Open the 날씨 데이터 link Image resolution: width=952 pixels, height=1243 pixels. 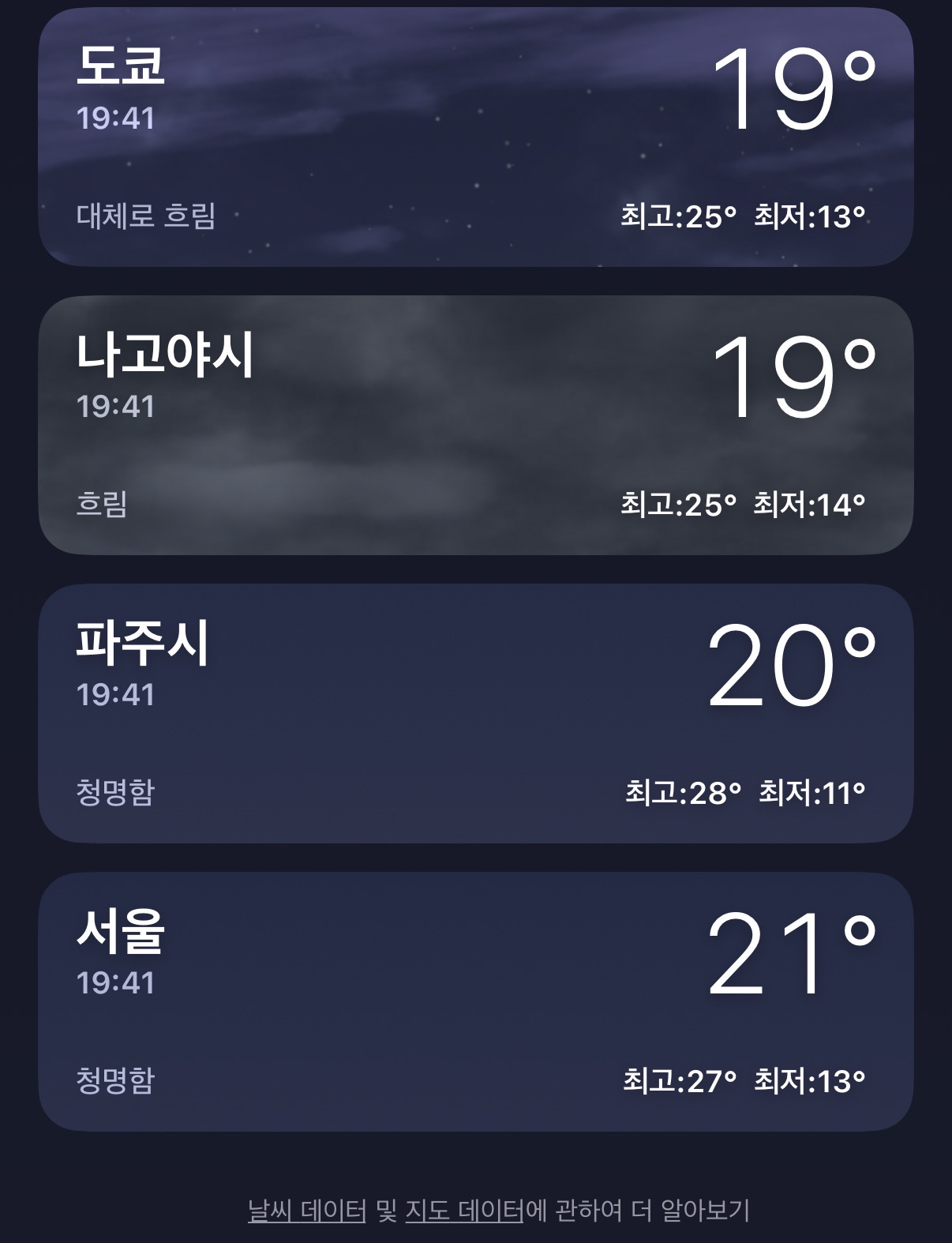(307, 1210)
